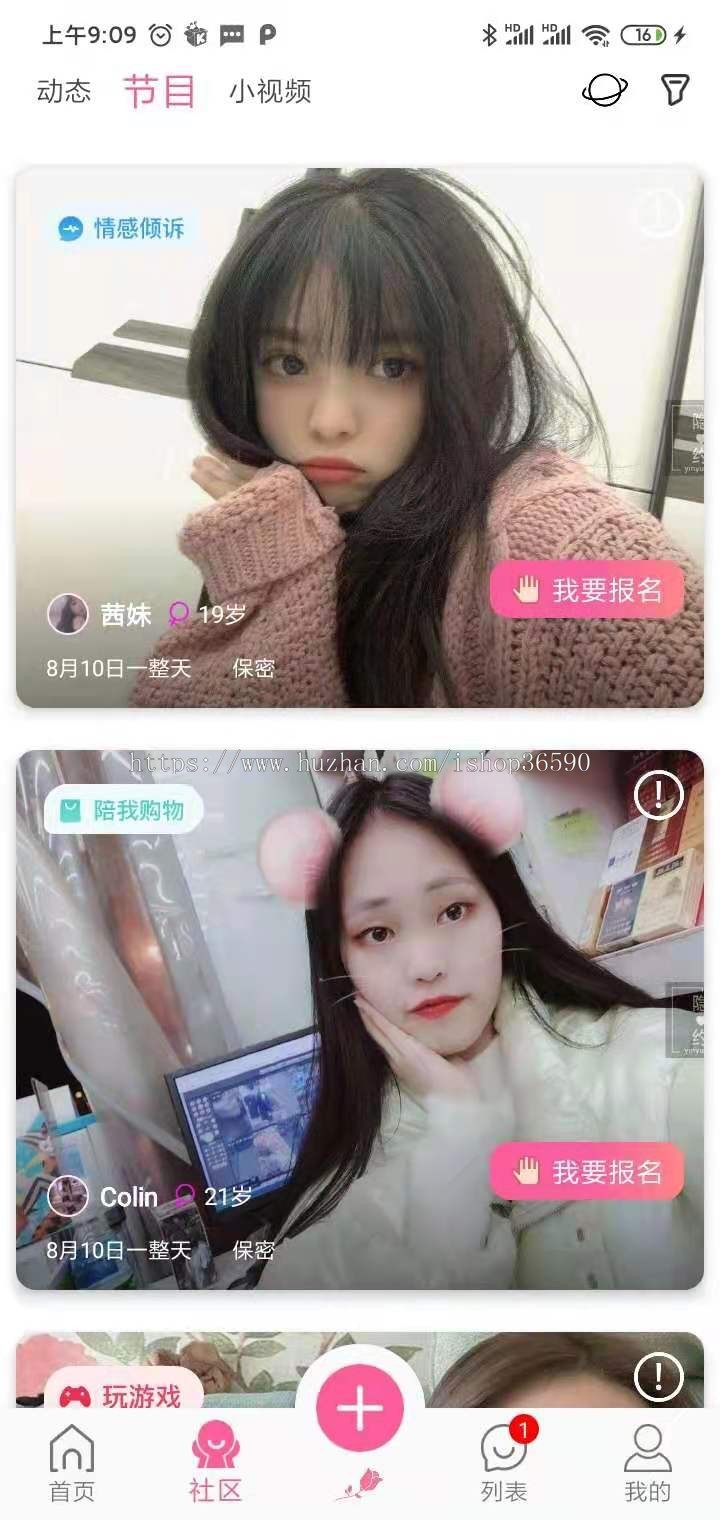Go to the 我的 profile tab
This screenshot has height=1520, width=720.
pyautogui.click(x=648, y=1464)
